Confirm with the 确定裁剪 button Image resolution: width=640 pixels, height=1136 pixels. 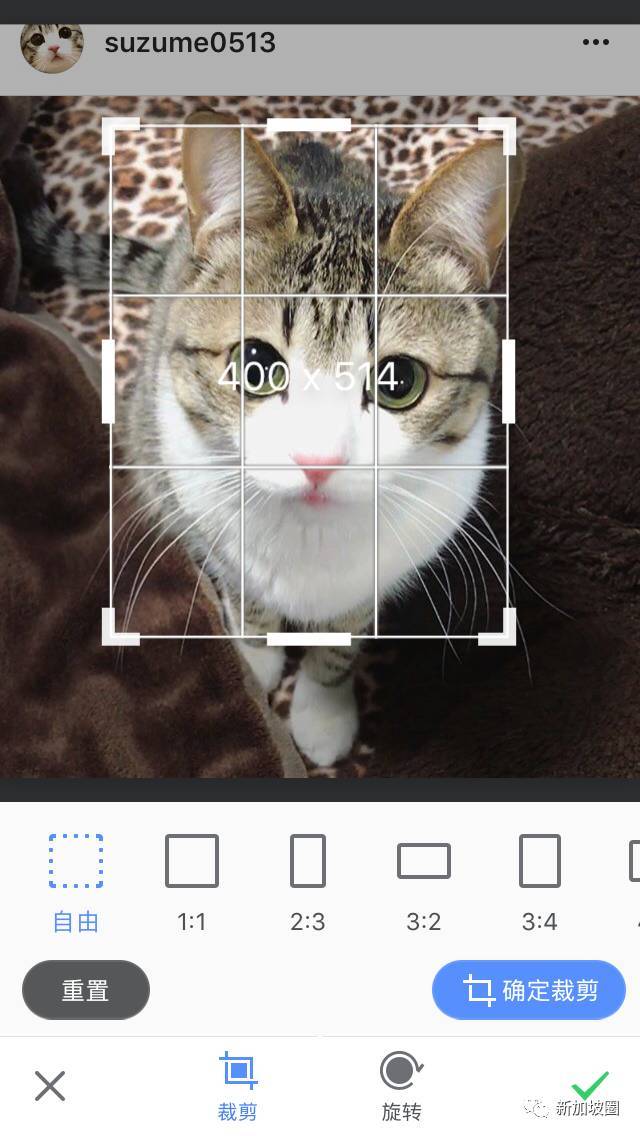[x=529, y=991]
